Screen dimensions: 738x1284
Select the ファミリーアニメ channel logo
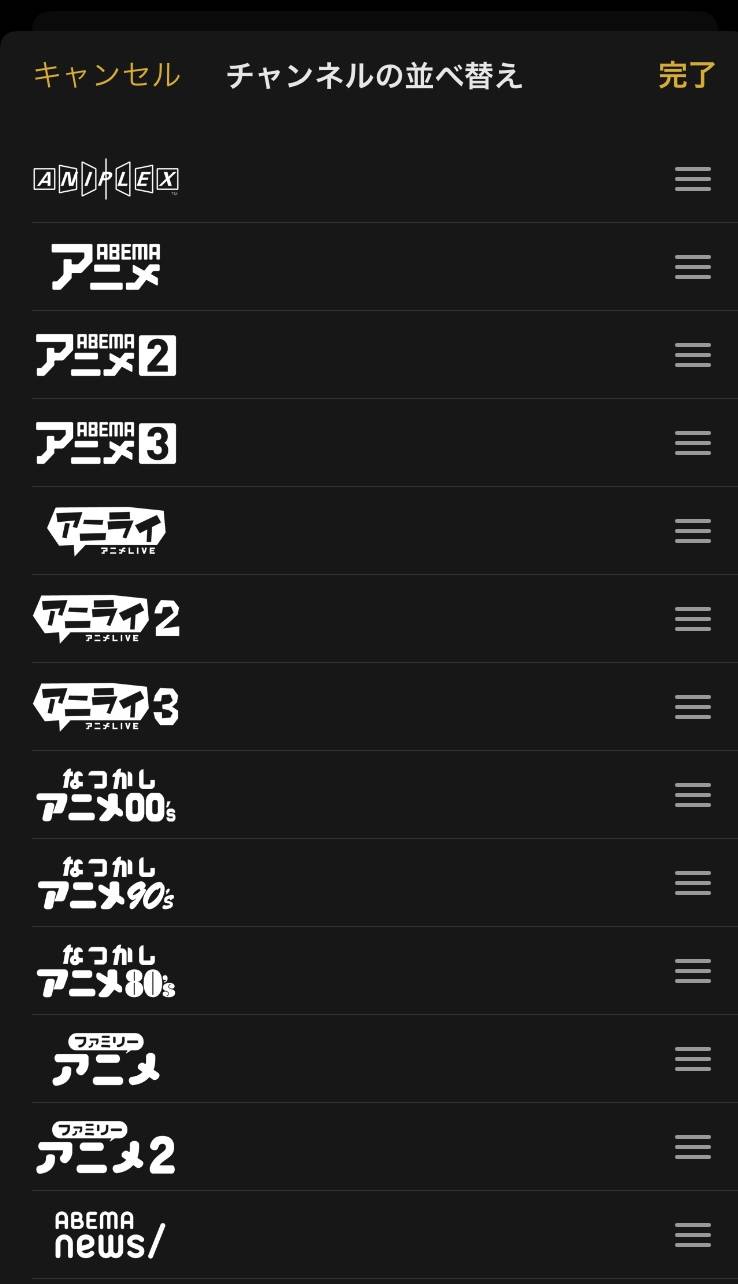106,1058
